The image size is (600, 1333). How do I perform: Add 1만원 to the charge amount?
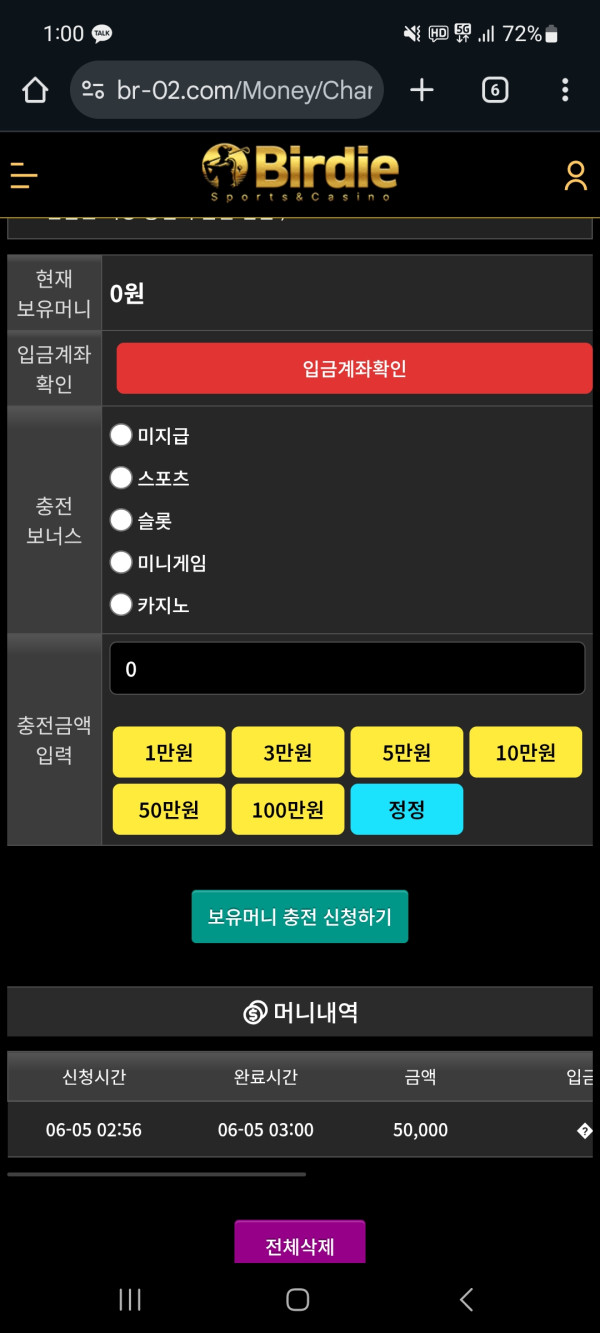pyautogui.click(x=168, y=753)
